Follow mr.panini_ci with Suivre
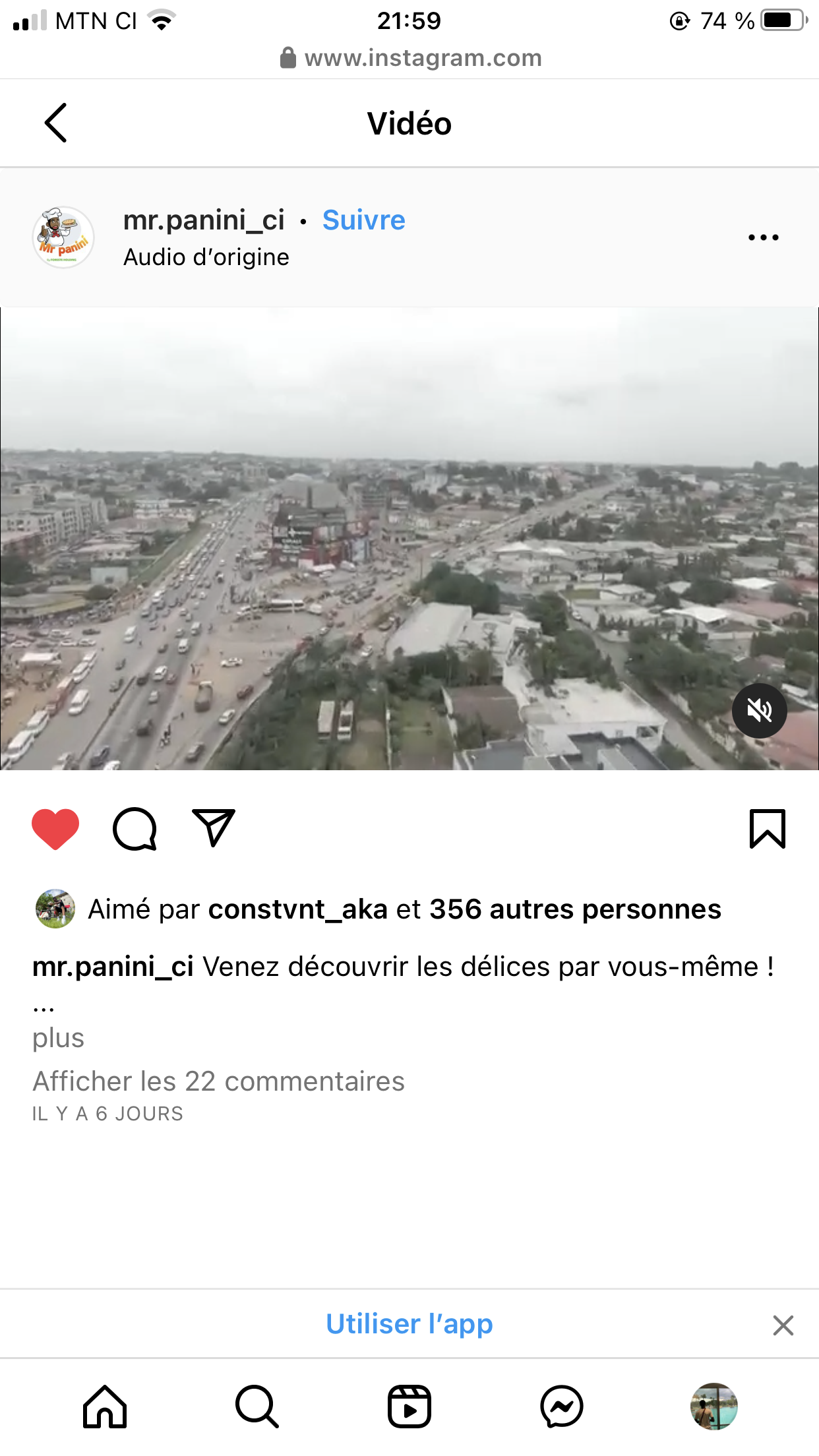The width and height of the screenshot is (819, 1456). 363,220
